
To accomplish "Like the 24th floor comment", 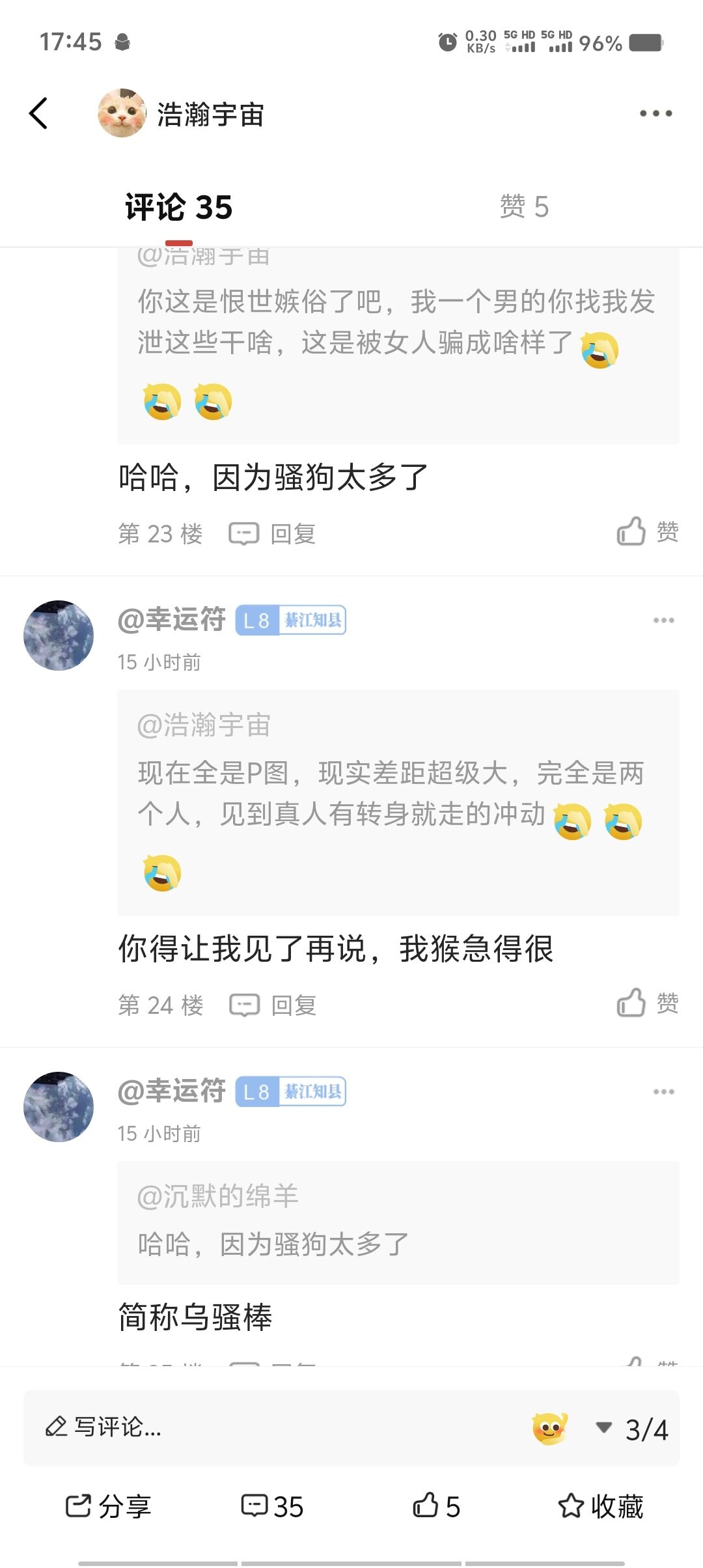I will click(x=647, y=1003).
